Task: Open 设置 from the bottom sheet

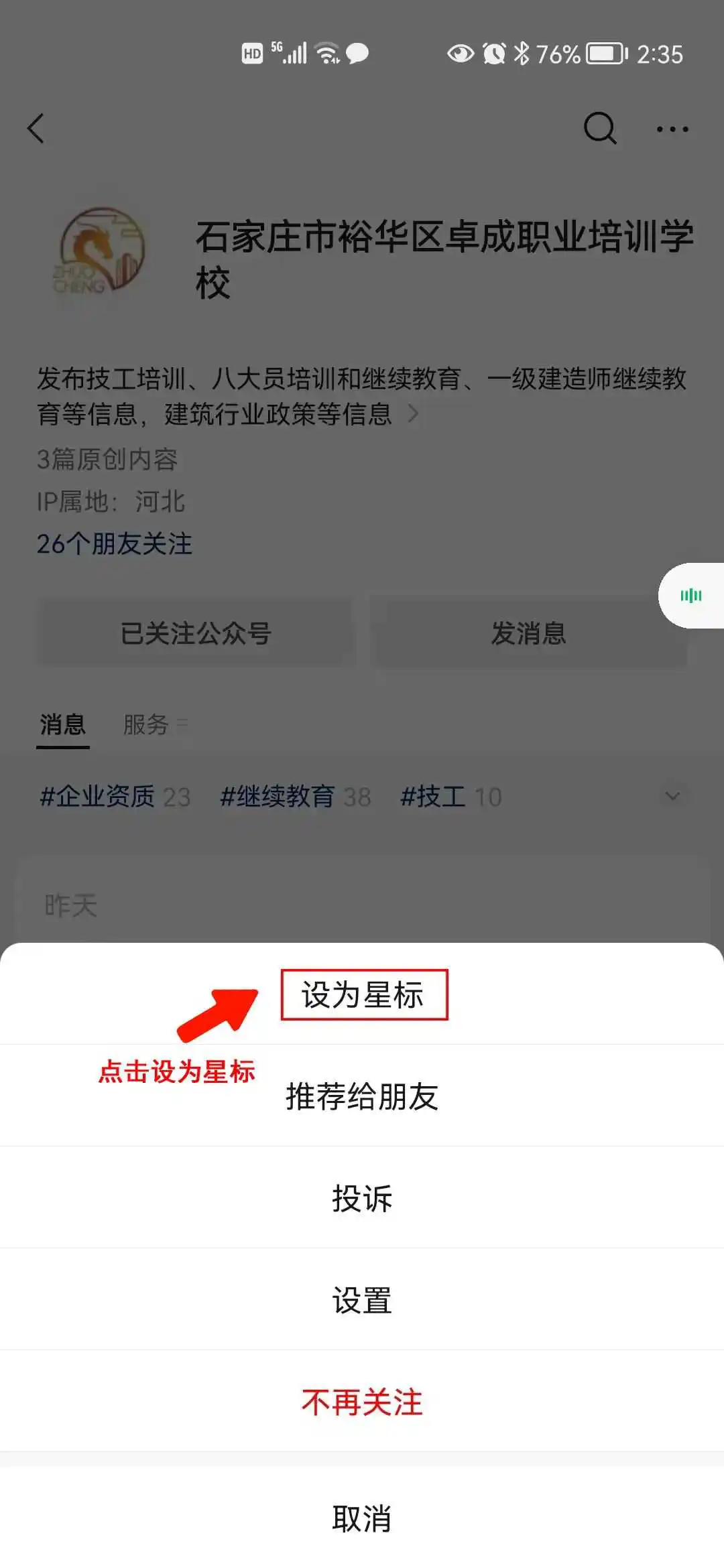Action: pyautogui.click(x=362, y=1300)
